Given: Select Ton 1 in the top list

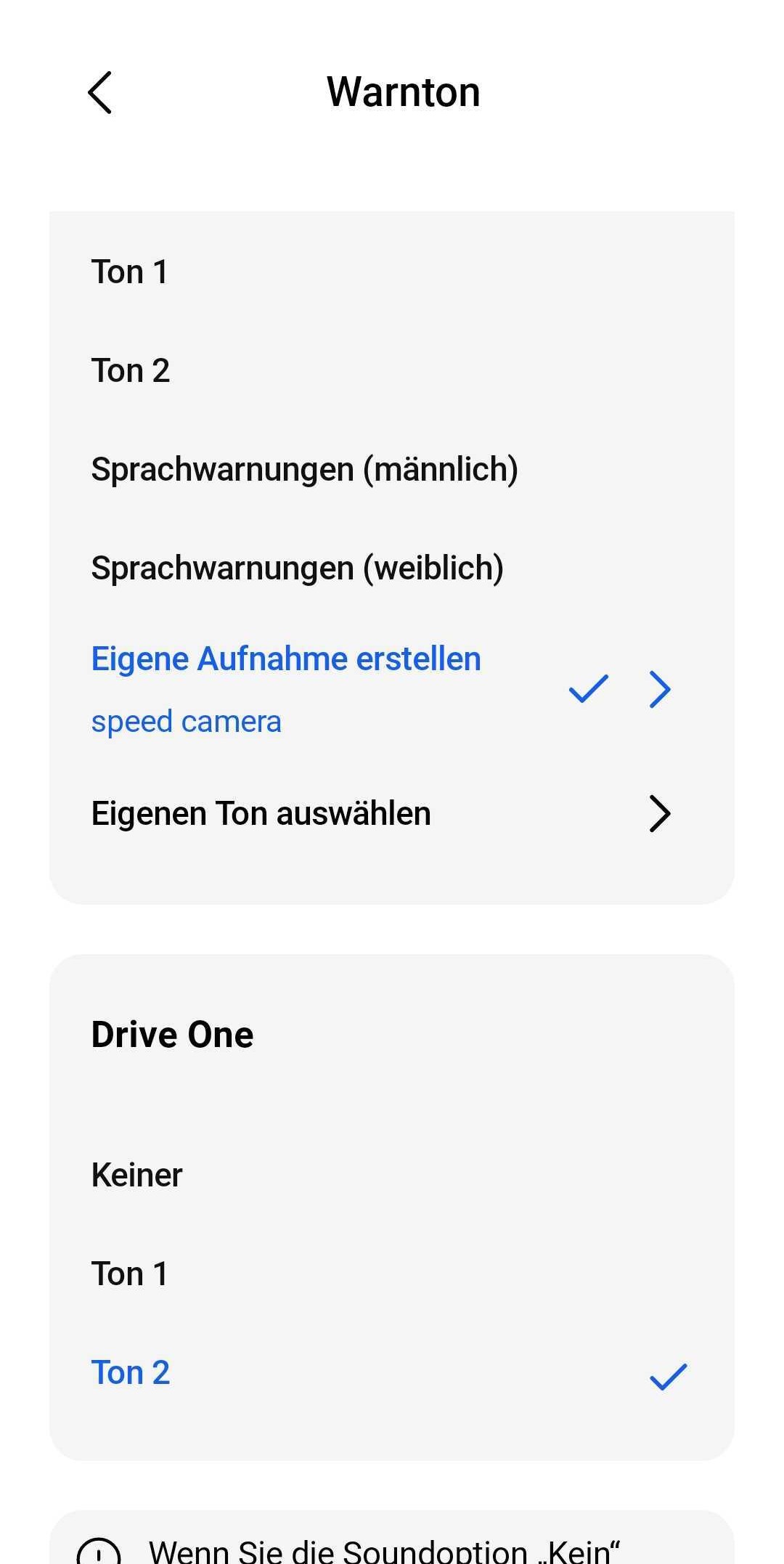Looking at the screenshot, I should tap(131, 272).
